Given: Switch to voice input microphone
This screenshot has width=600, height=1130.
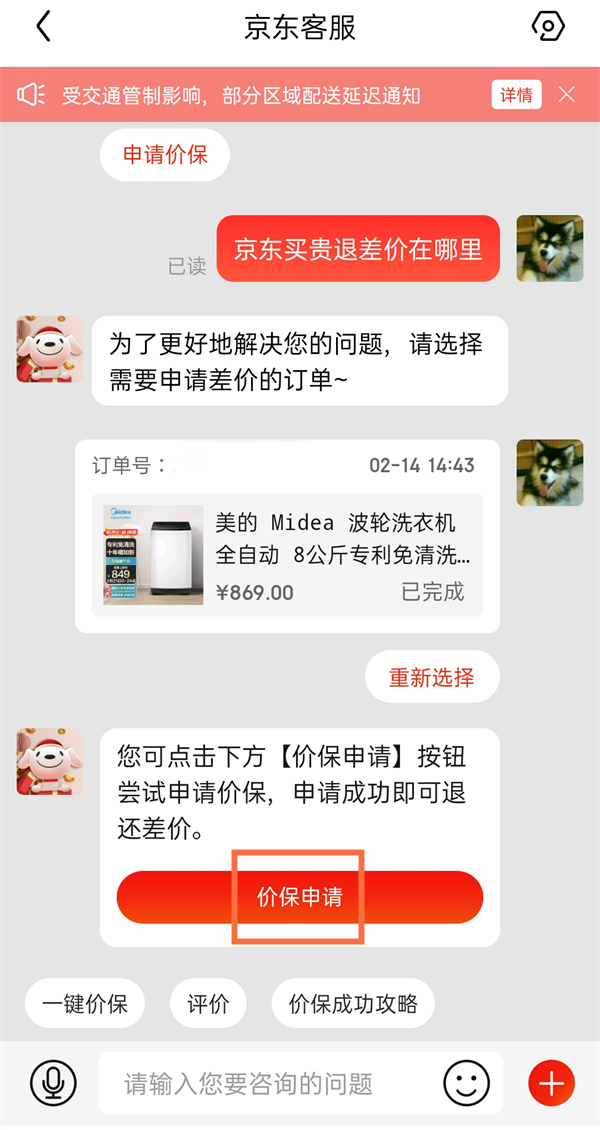Looking at the screenshot, I should point(53,1083).
